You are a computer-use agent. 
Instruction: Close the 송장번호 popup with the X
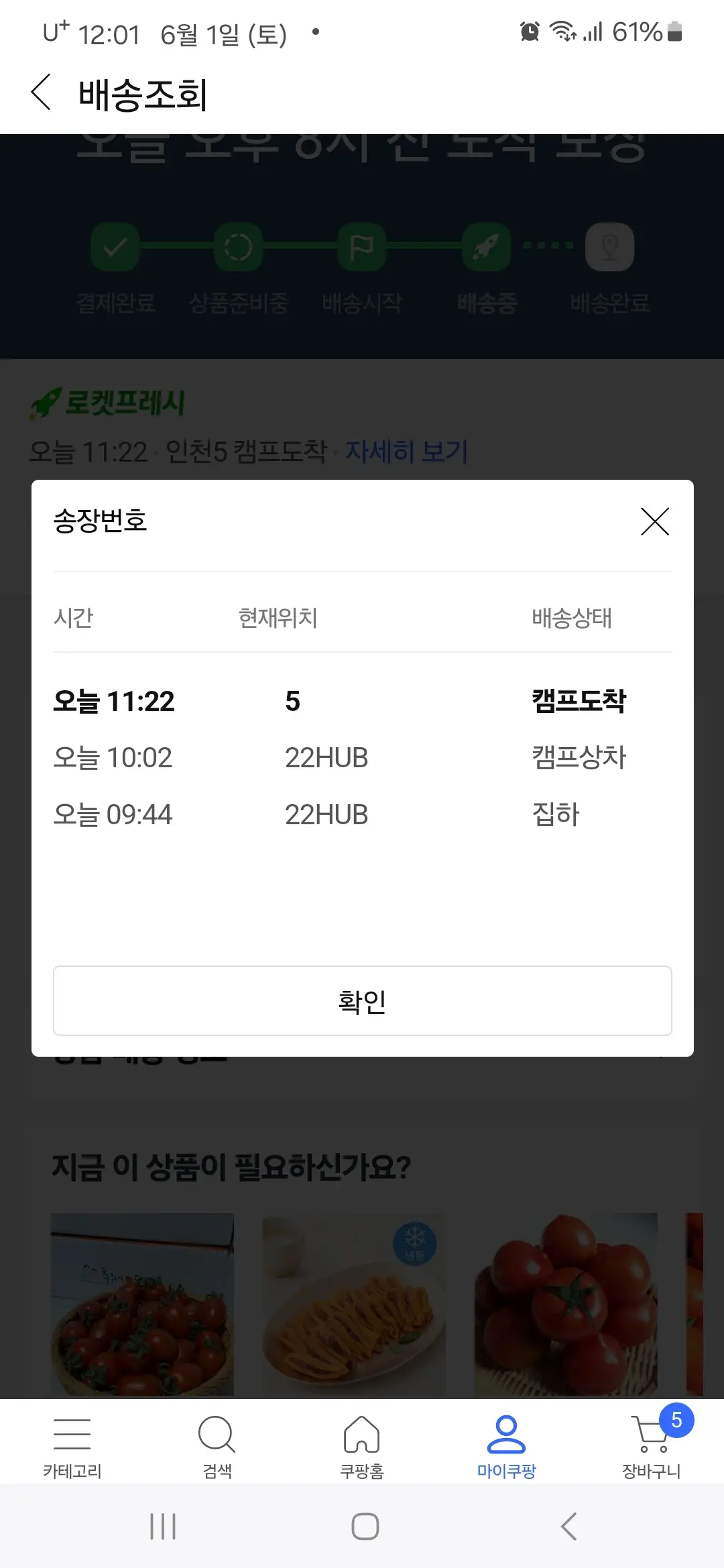click(655, 522)
